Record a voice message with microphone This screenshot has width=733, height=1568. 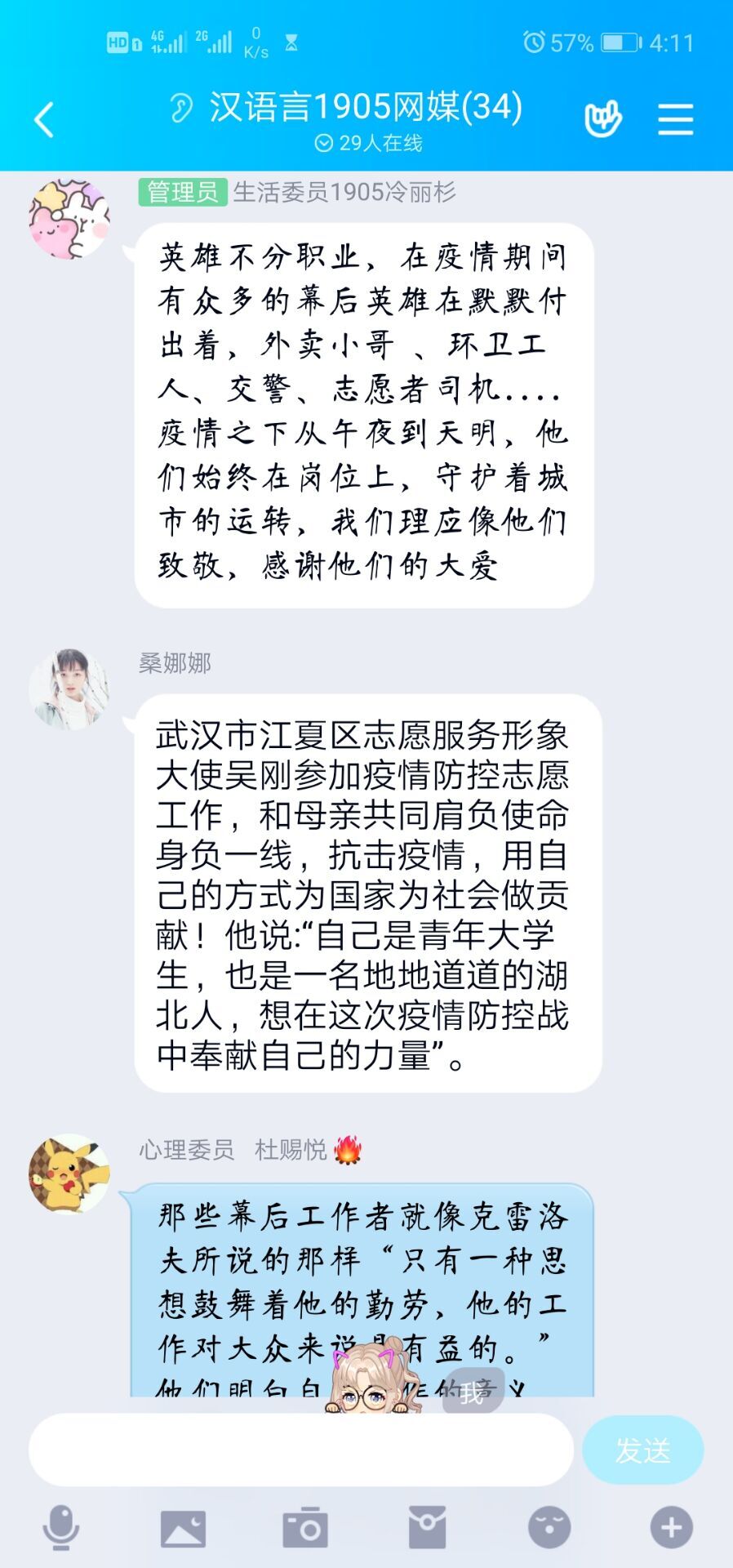[x=60, y=1527]
